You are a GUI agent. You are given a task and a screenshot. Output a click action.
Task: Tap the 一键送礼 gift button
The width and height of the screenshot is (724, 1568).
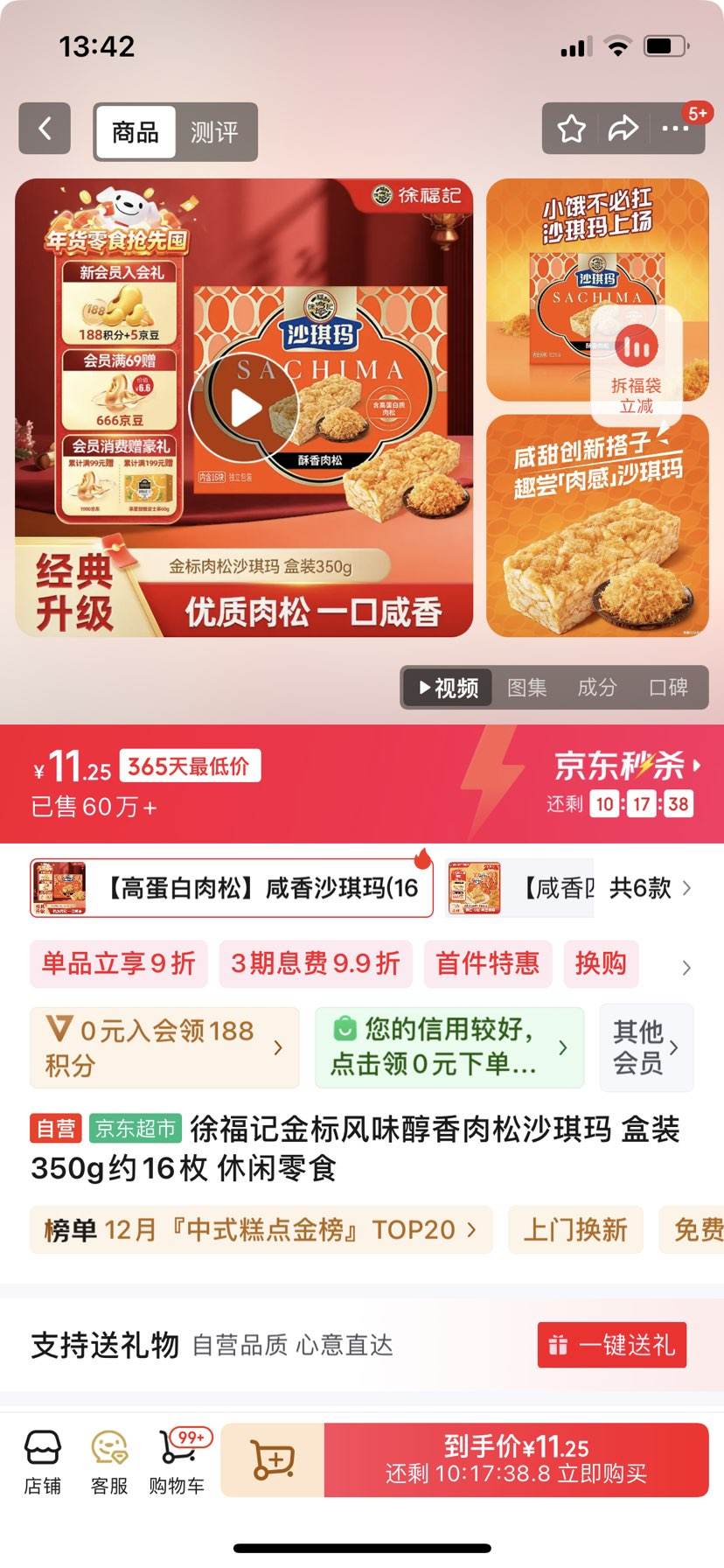[x=610, y=1346]
